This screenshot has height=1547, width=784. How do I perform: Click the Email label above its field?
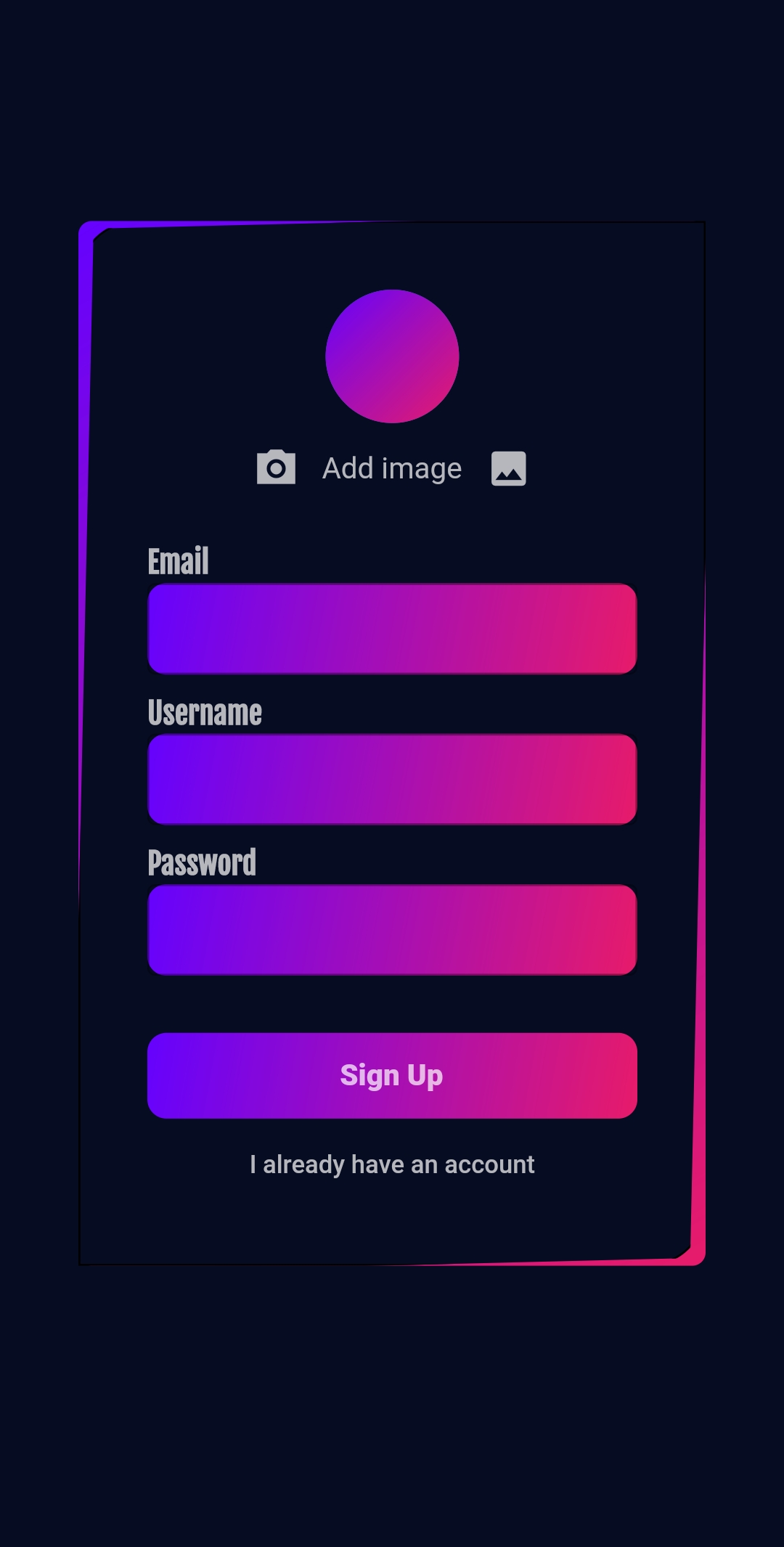coord(178,560)
